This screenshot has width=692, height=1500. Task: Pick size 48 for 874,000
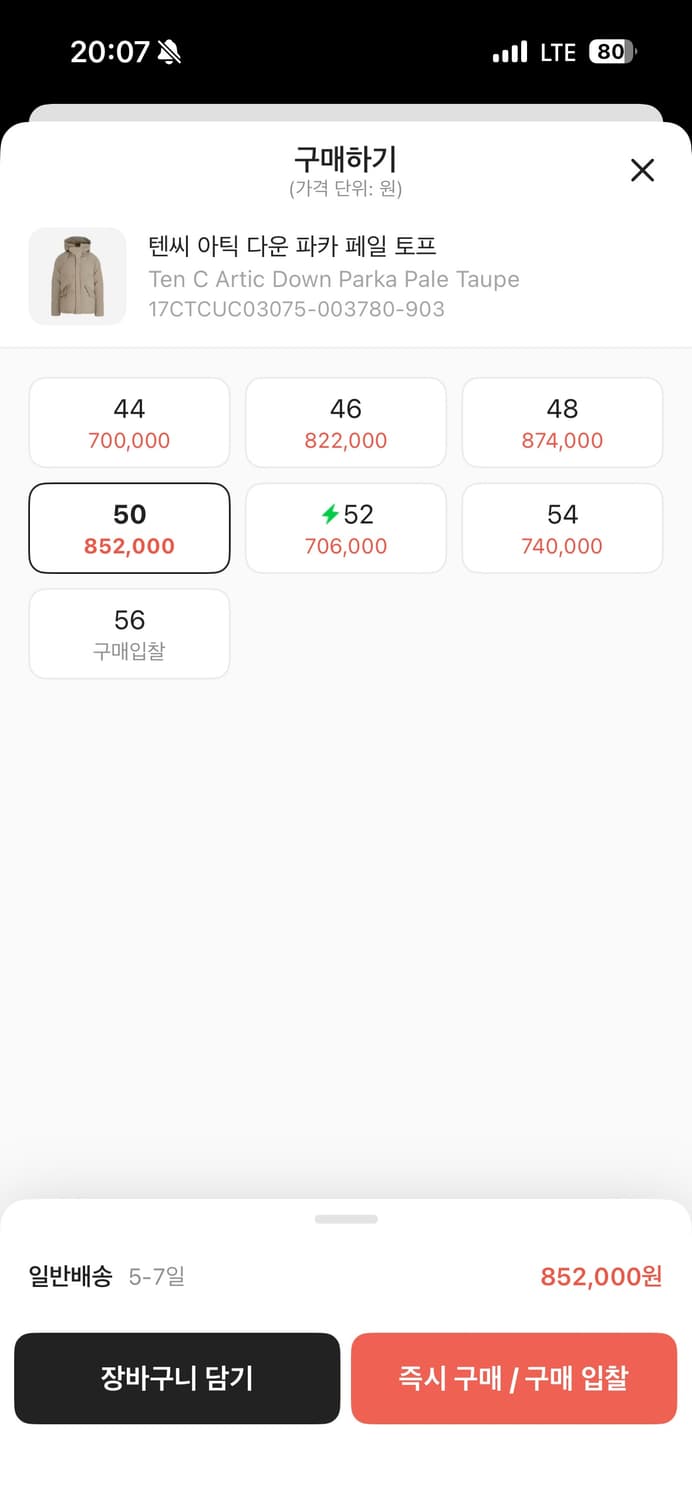tap(562, 423)
